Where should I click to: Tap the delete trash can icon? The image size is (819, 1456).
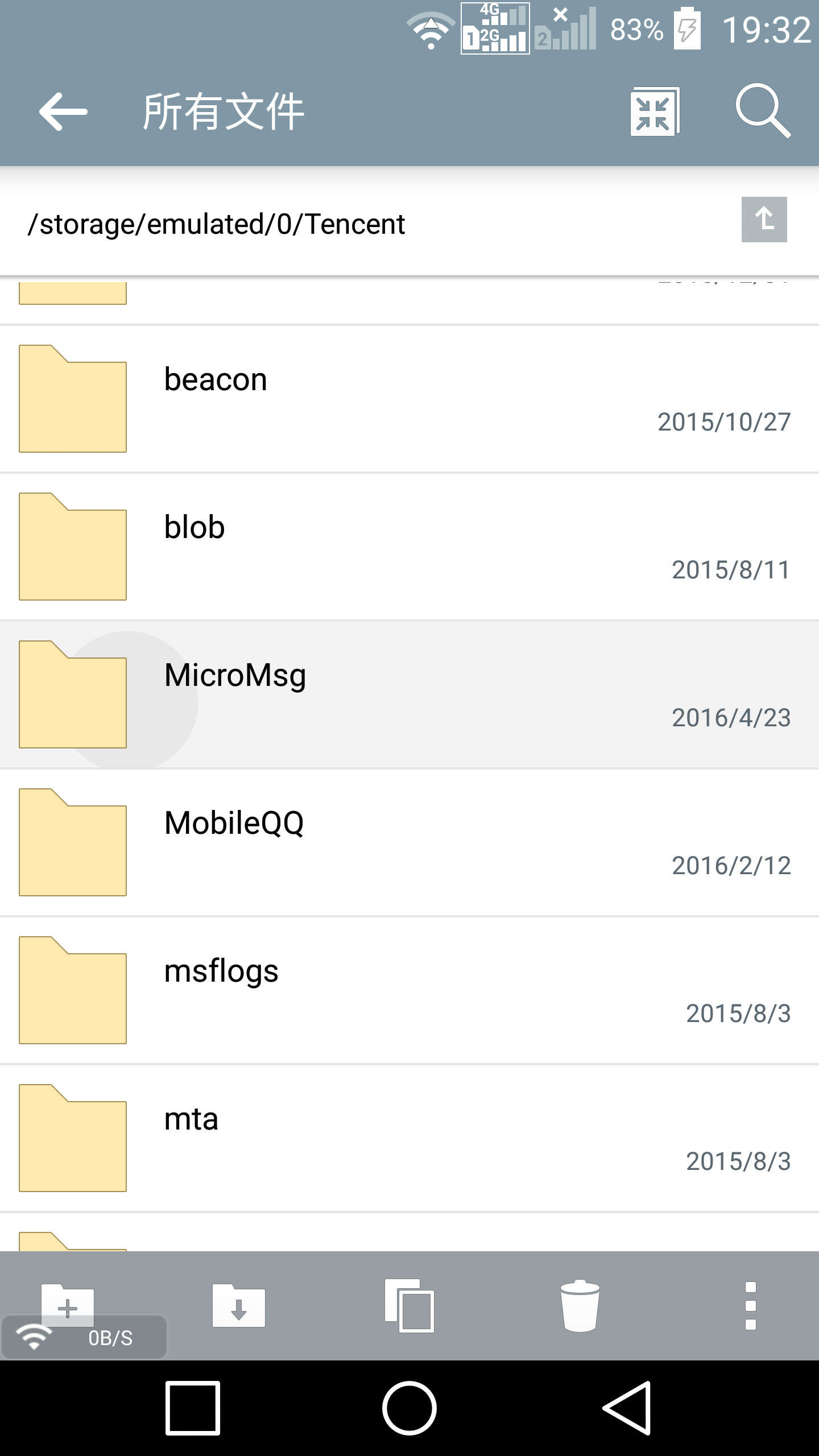pyautogui.click(x=580, y=1305)
